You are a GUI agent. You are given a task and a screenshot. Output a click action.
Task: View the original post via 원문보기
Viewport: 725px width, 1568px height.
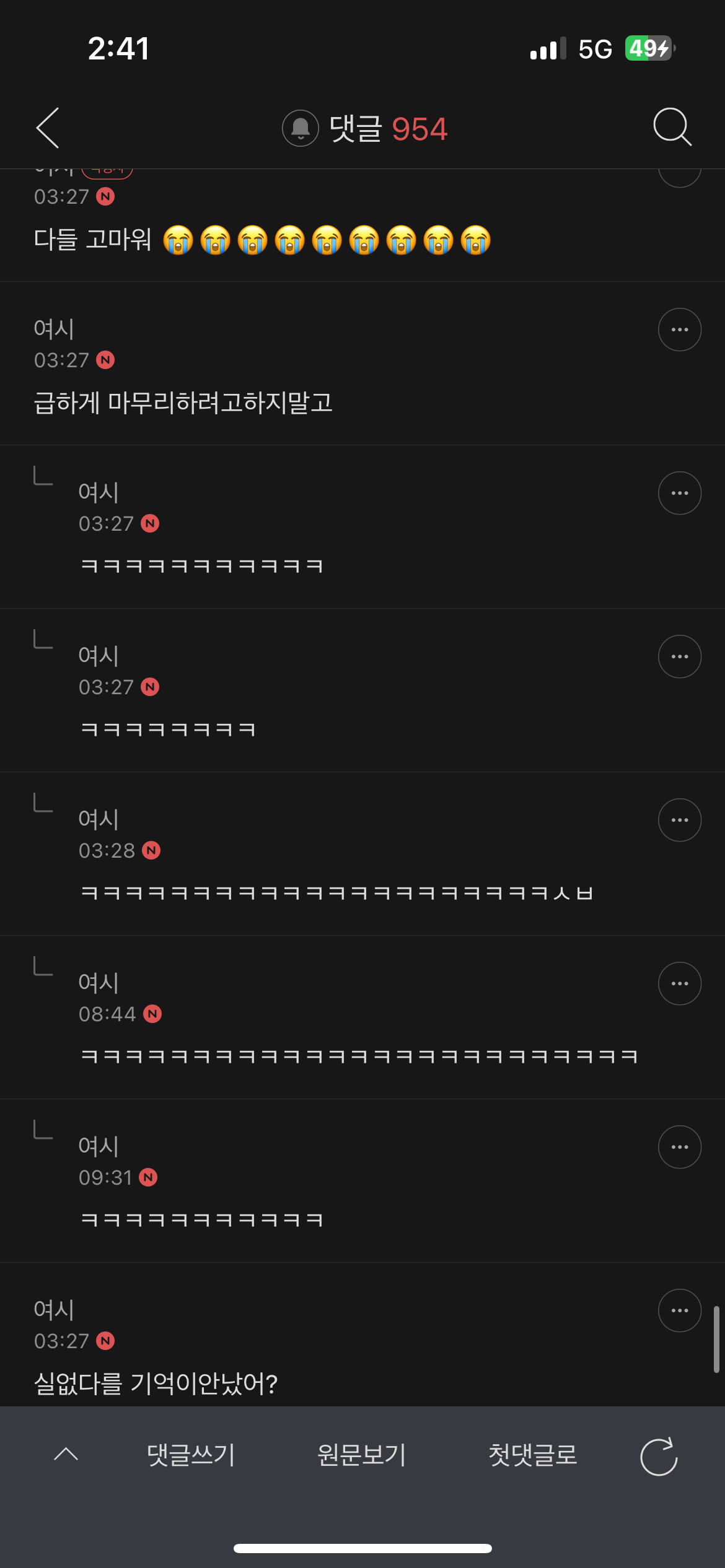[x=362, y=1455]
